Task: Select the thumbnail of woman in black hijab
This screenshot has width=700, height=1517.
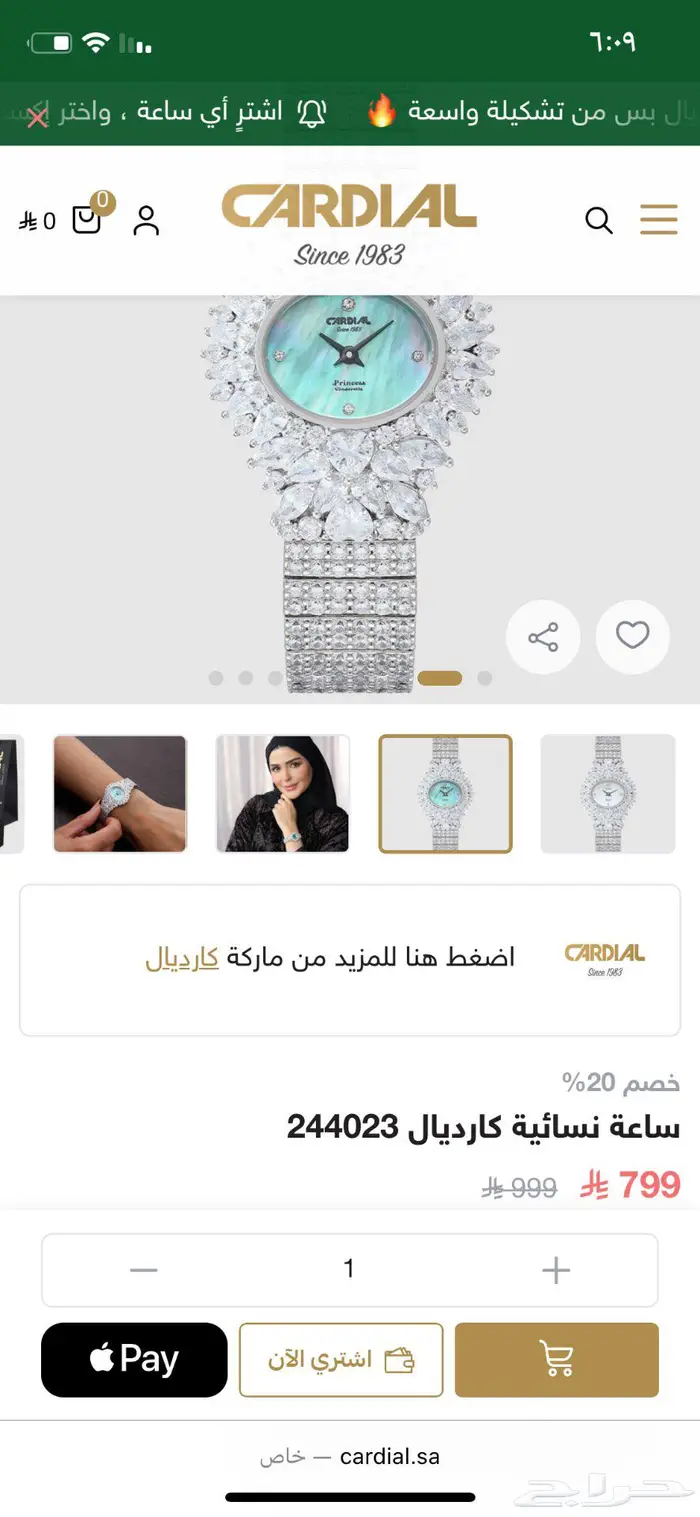Action: click(283, 794)
